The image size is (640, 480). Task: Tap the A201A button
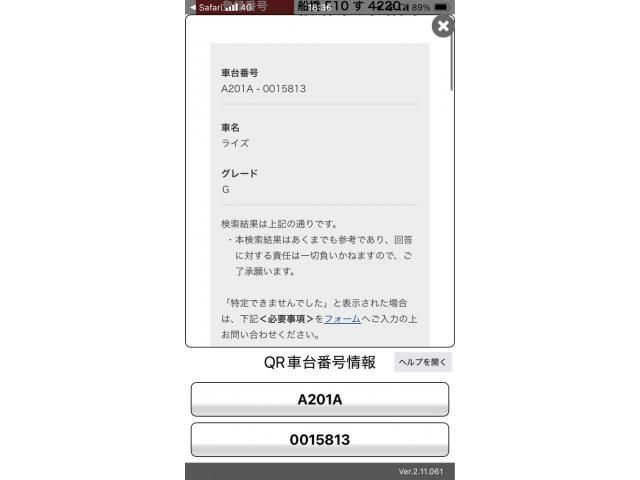pos(320,399)
